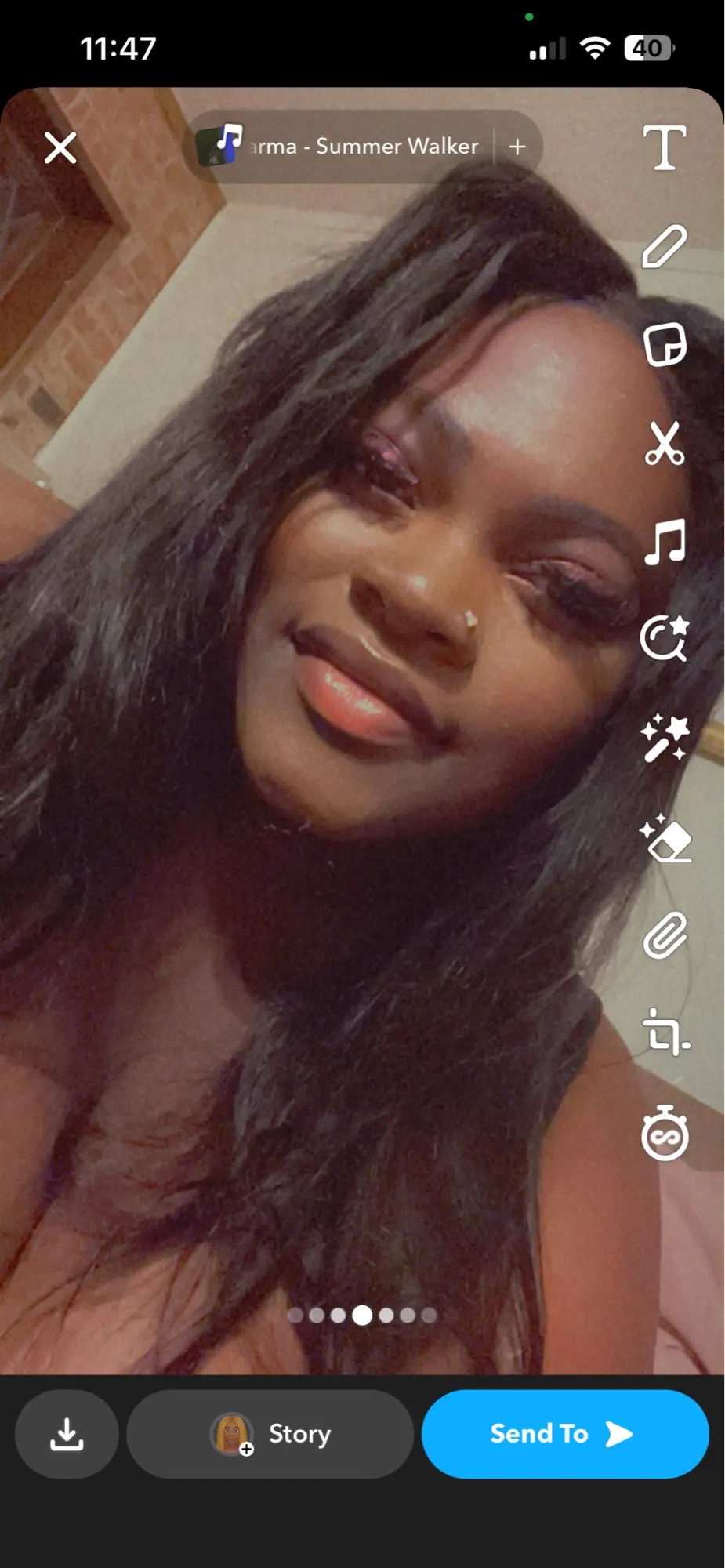The image size is (725, 1568).
Task: Tap the plus next to the song title
Action: click(x=517, y=147)
